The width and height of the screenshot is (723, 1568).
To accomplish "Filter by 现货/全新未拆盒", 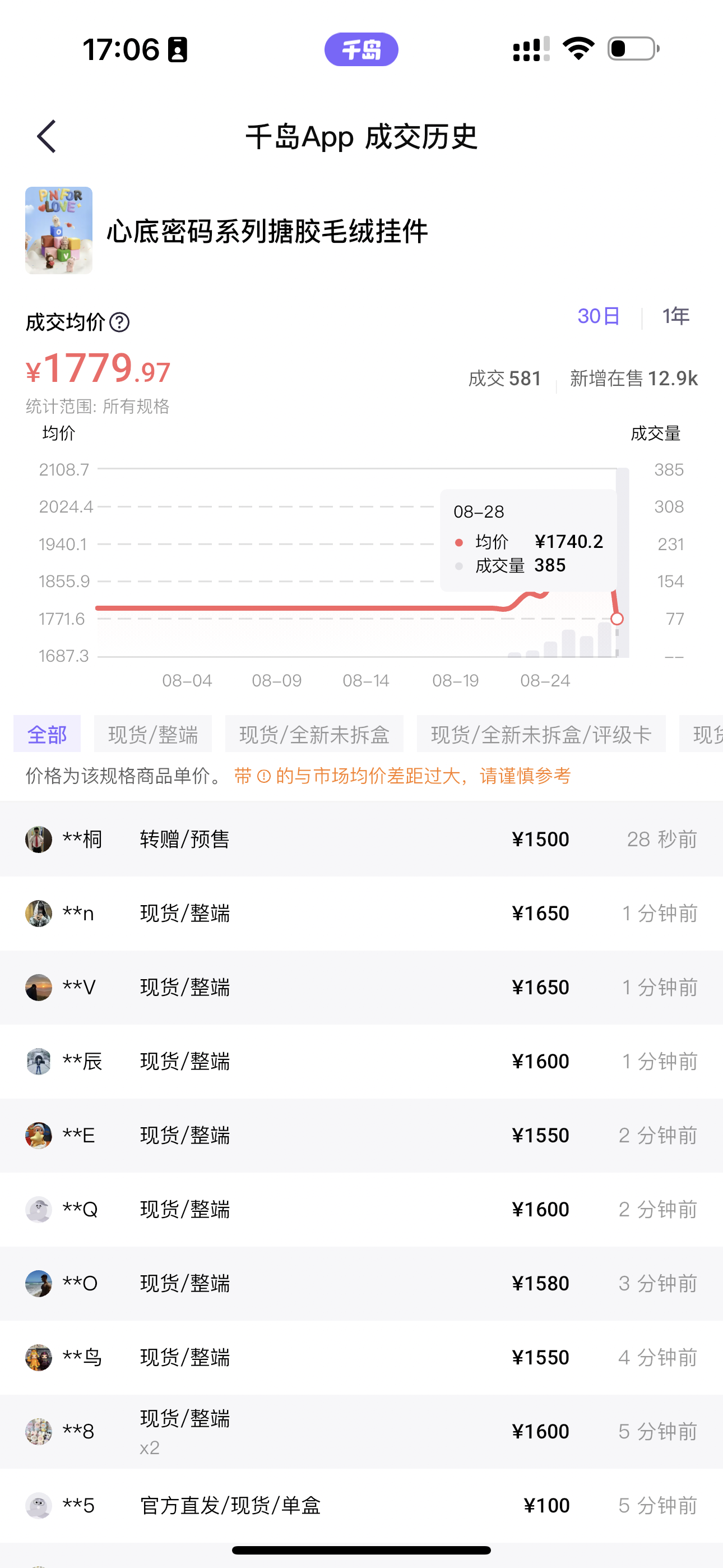I will tap(314, 734).
